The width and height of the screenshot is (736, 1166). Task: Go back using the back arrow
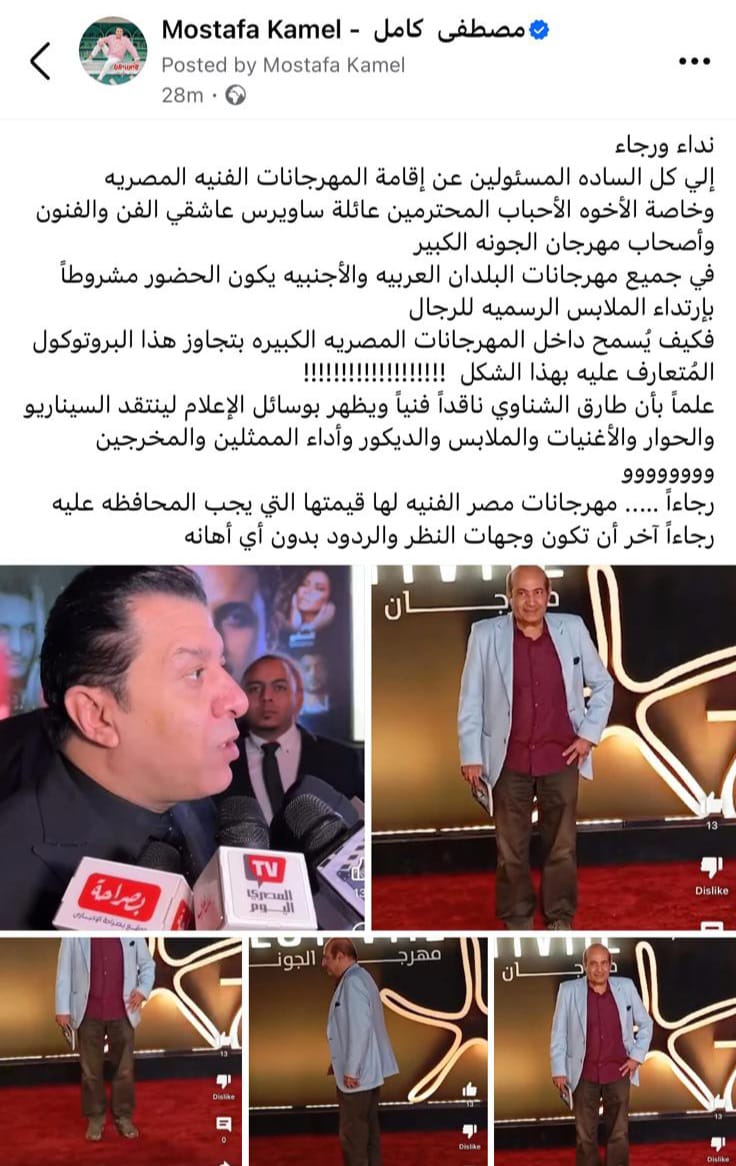tap(40, 62)
